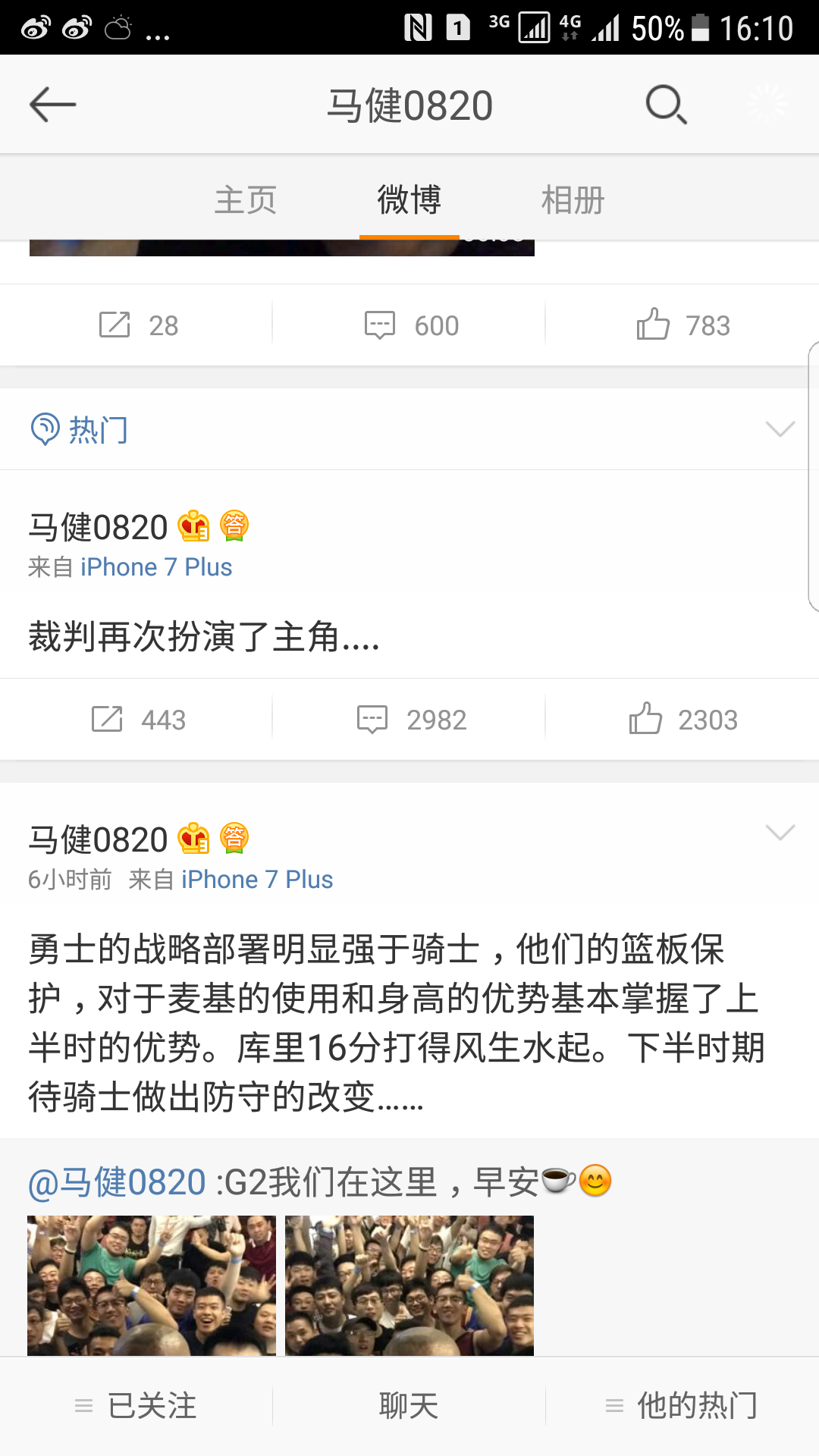Screen dimensions: 819x1456
Task: Click the green 答 Q&A badge
Action: pos(235,526)
